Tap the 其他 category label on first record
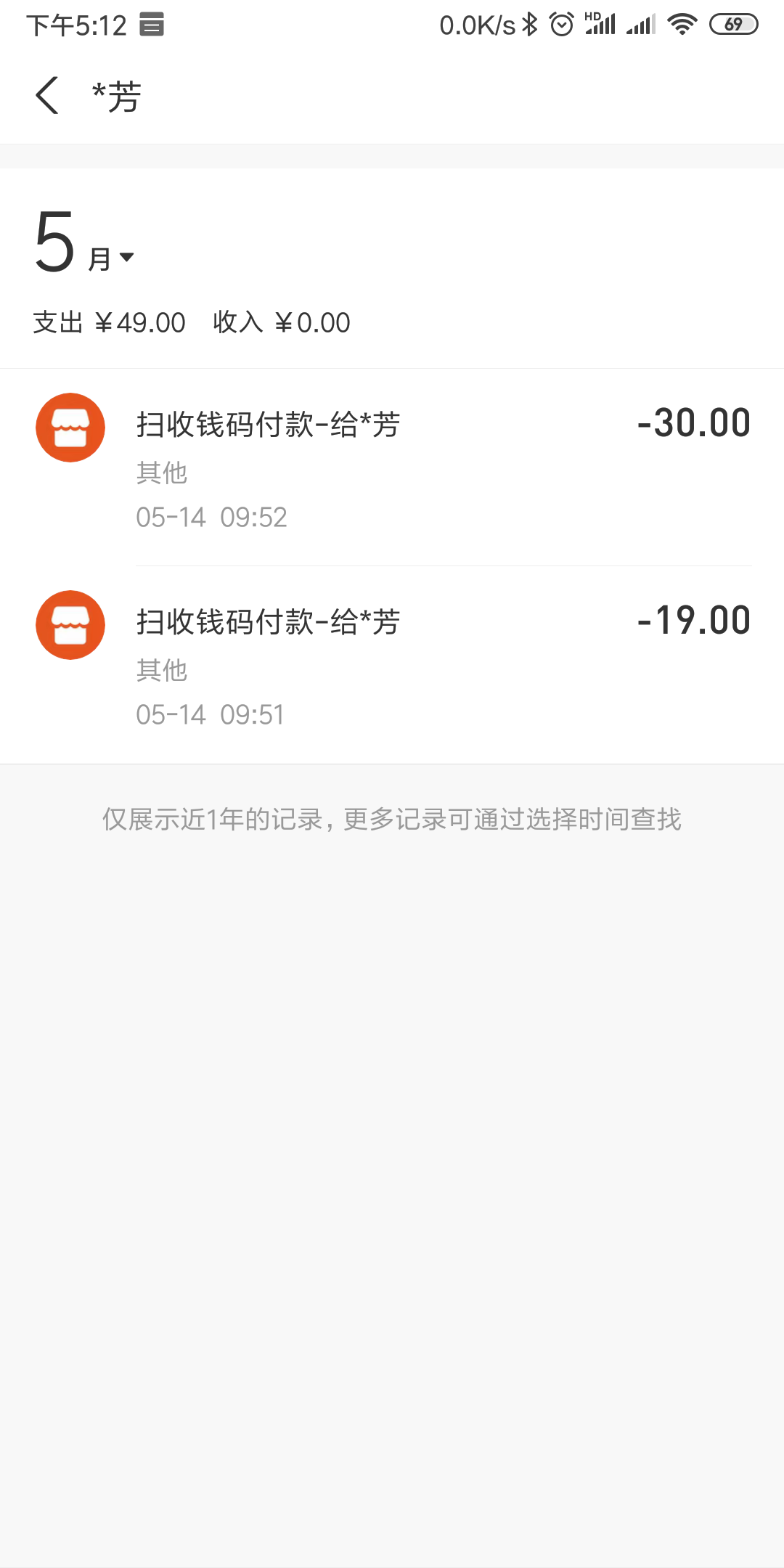 coord(161,473)
